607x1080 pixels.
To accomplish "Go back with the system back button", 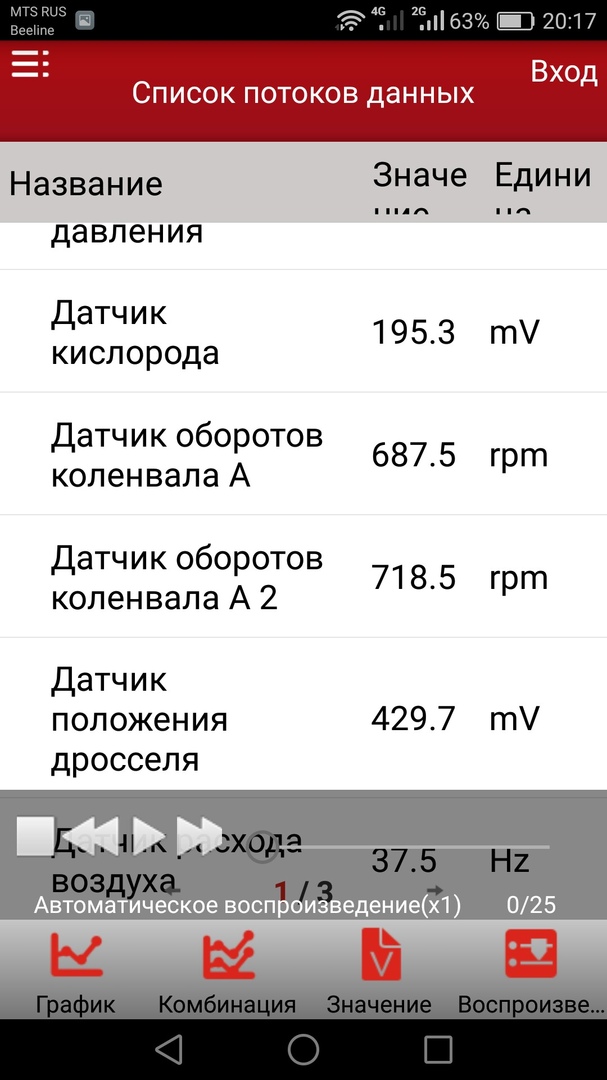I will [169, 1048].
